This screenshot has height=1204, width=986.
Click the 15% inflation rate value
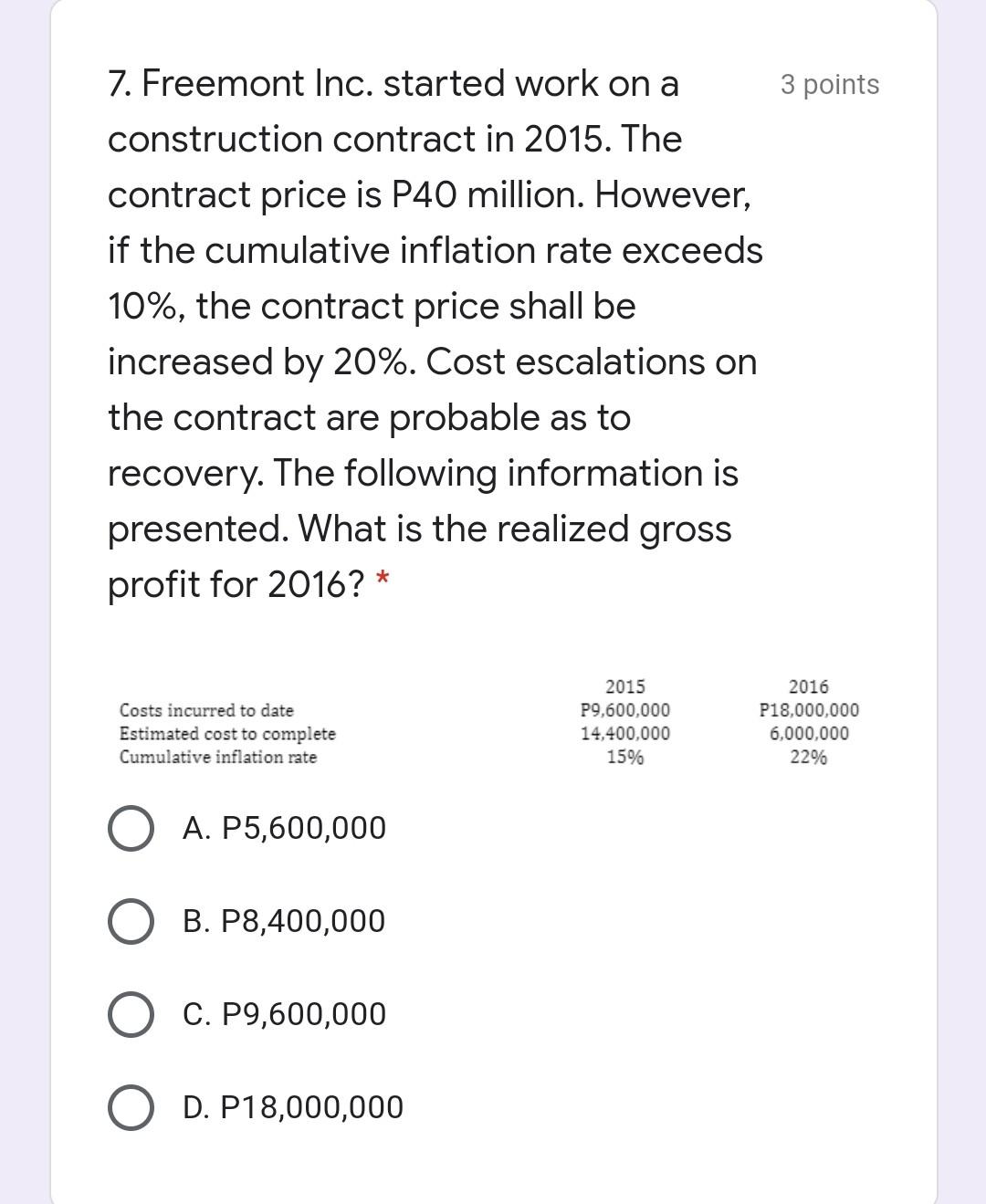tap(625, 759)
